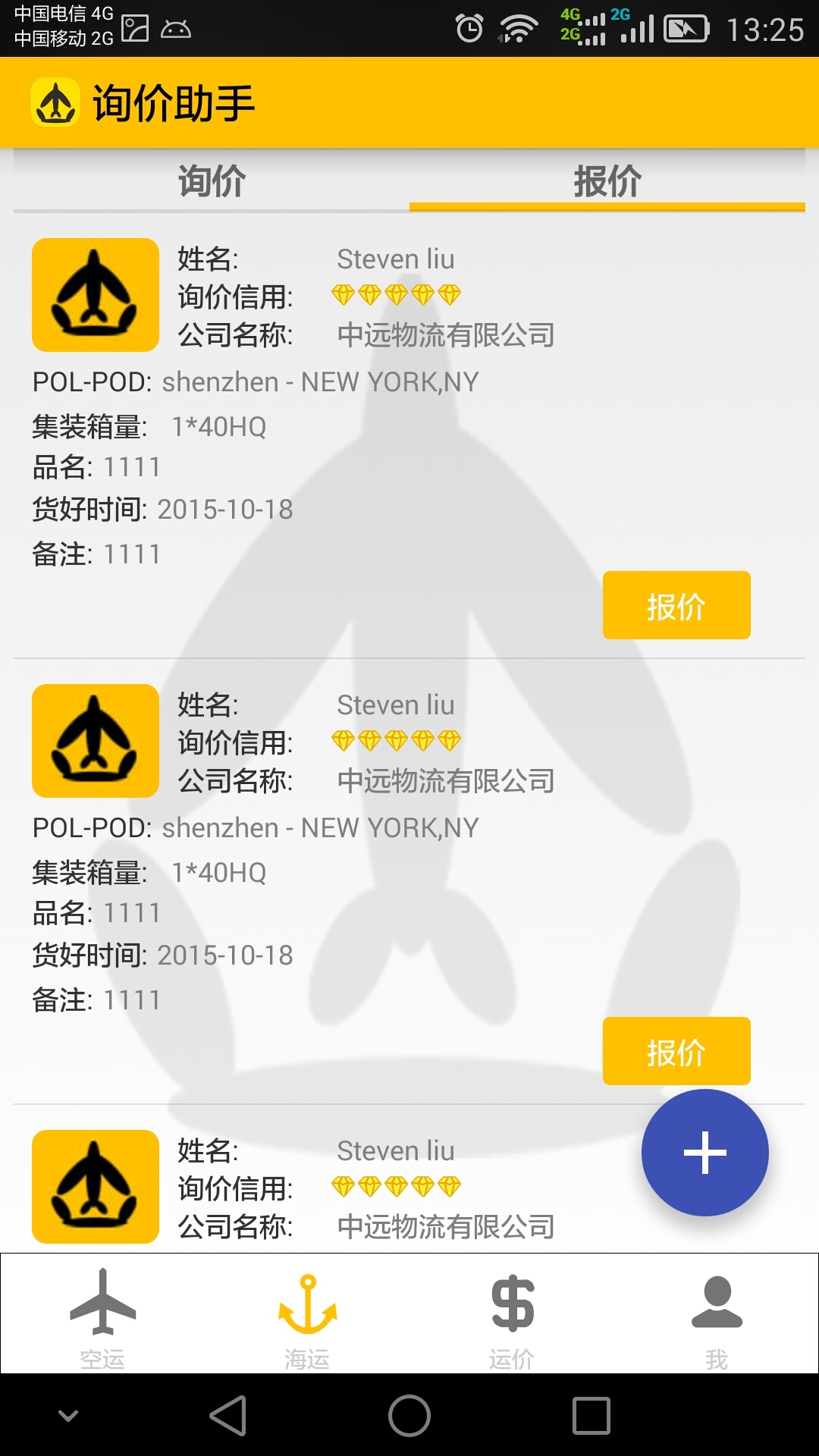Switch to the 海运 tab
The height and width of the screenshot is (1456, 819).
point(307,1316)
